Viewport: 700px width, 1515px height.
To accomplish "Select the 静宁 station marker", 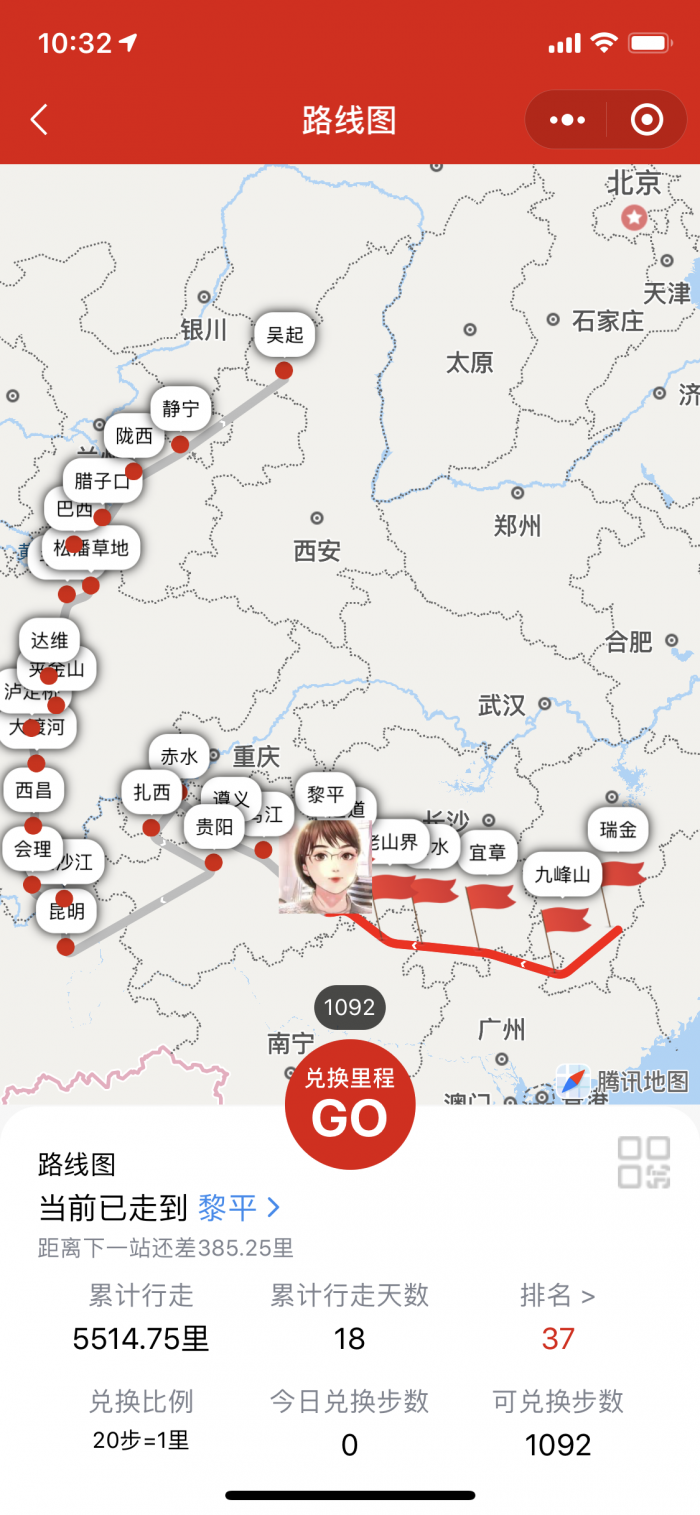I will click(181, 409).
